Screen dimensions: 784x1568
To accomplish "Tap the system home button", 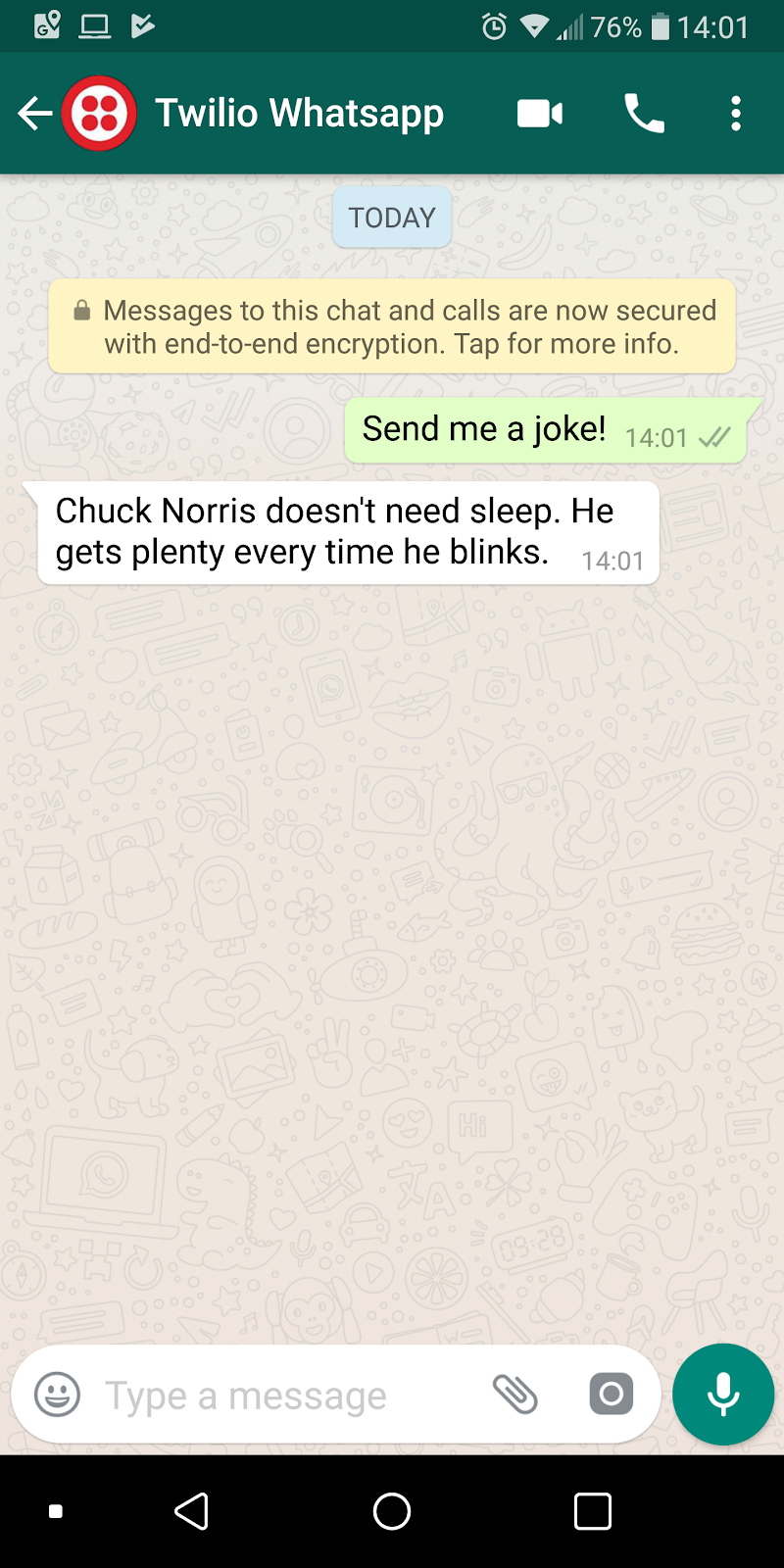I will (x=392, y=1511).
